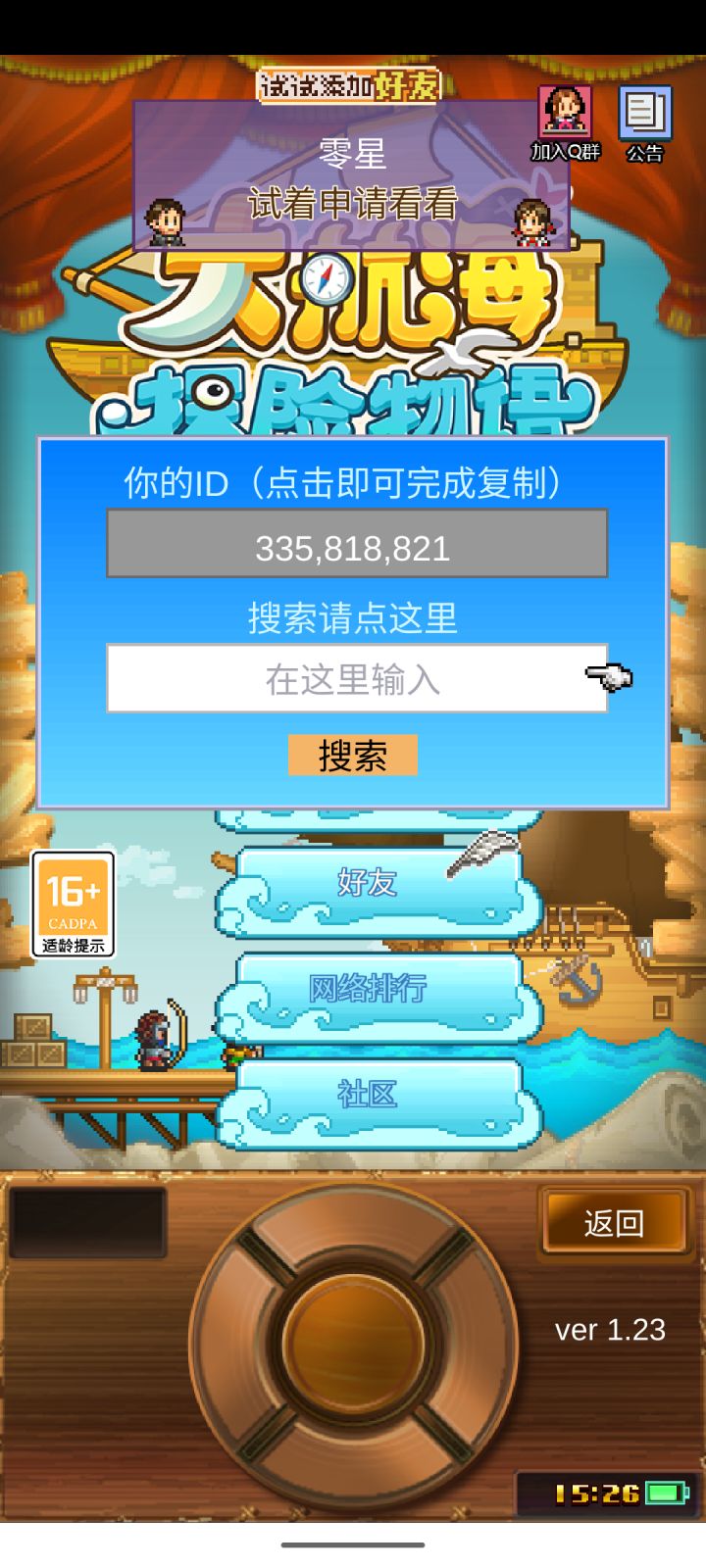Tap the 16+ CADPA age rating badge
The height and width of the screenshot is (1568, 706).
point(74,904)
